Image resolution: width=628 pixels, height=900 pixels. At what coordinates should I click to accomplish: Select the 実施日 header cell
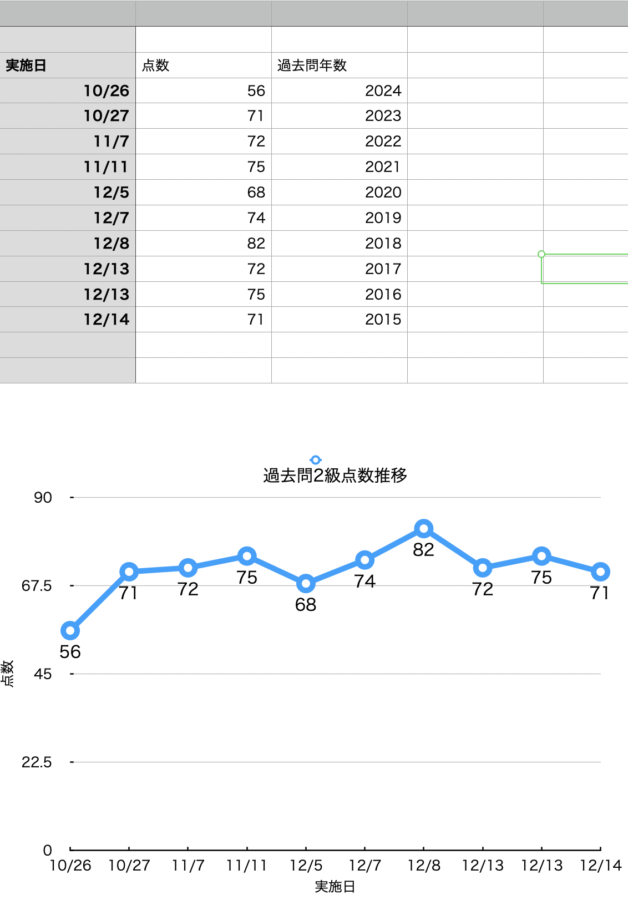67,65
